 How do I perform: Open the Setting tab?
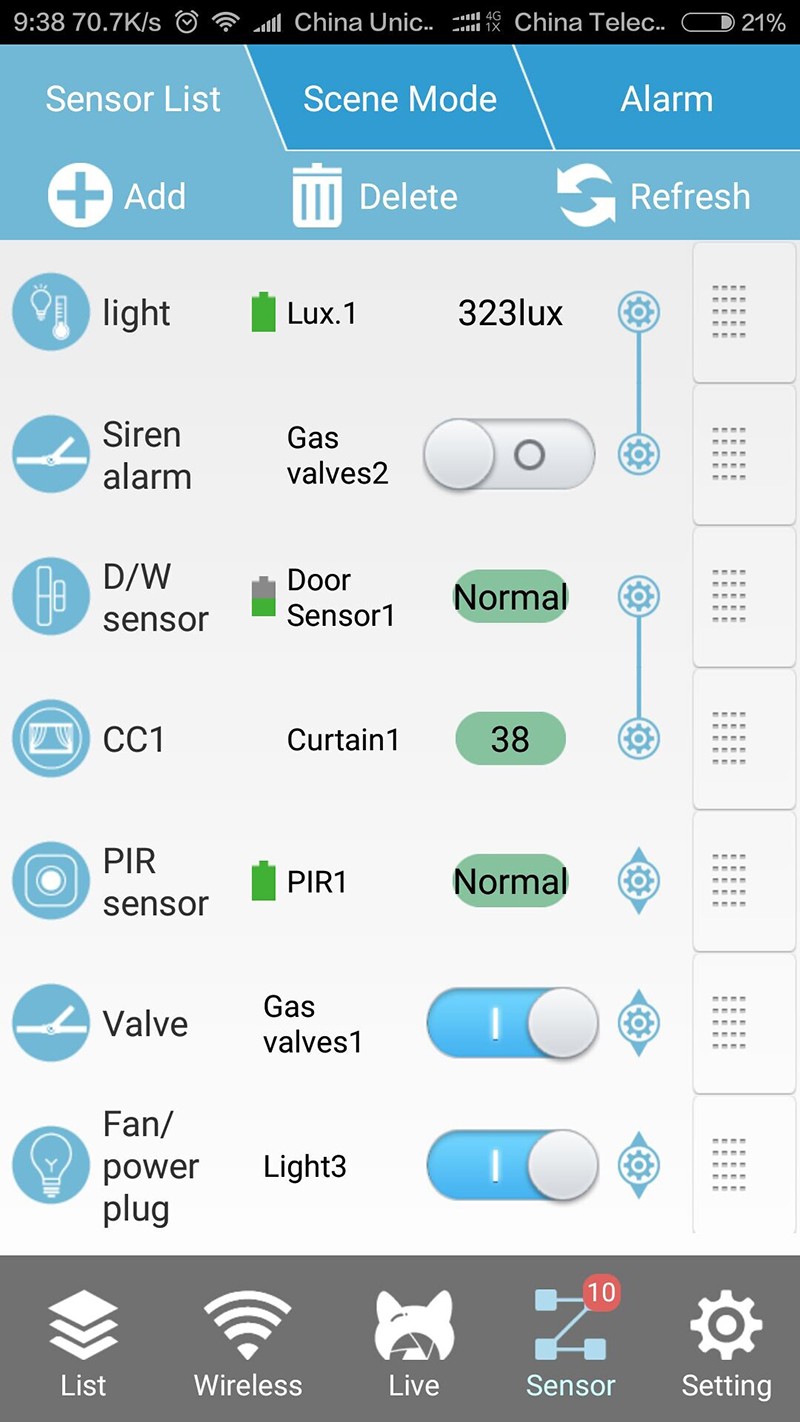726,1342
